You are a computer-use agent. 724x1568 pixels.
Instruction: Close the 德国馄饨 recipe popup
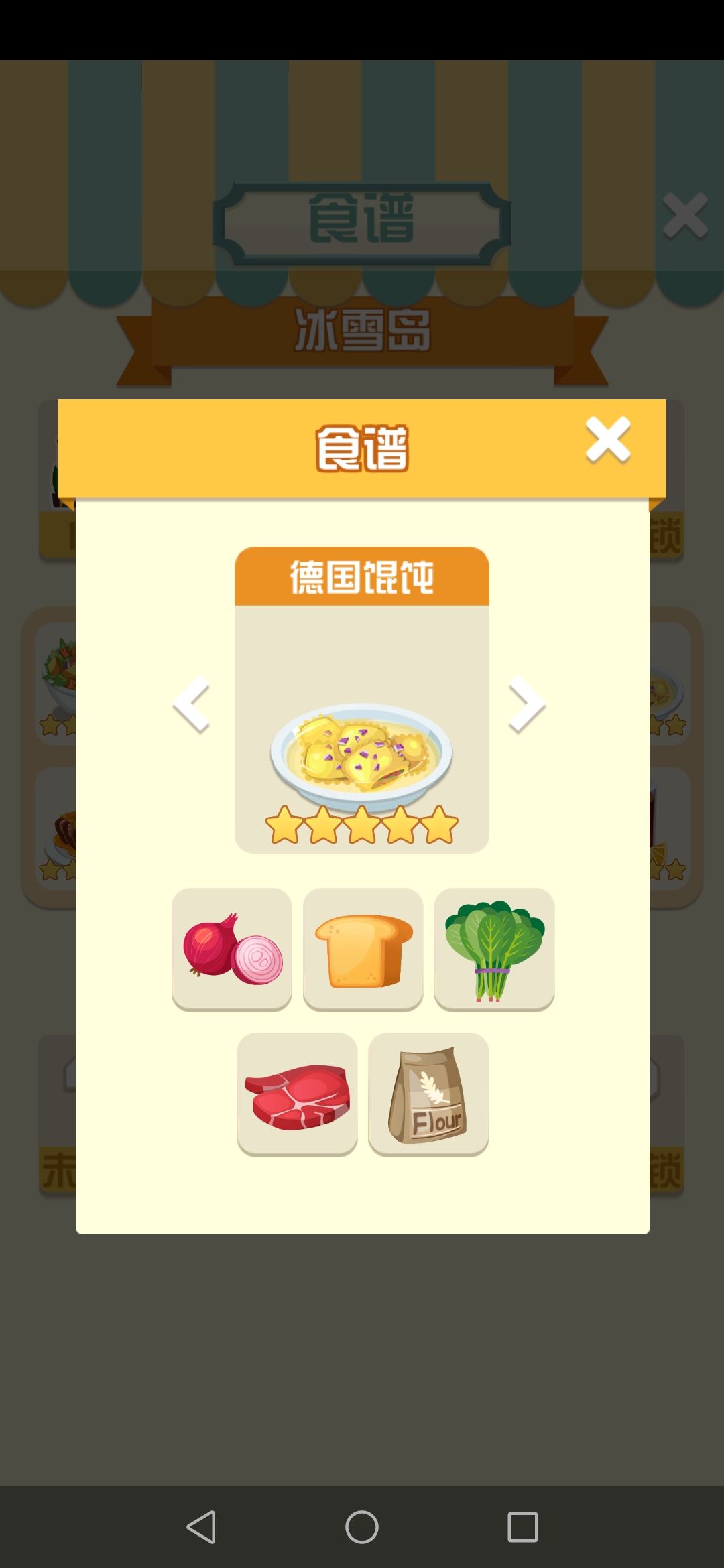pyautogui.click(x=607, y=440)
